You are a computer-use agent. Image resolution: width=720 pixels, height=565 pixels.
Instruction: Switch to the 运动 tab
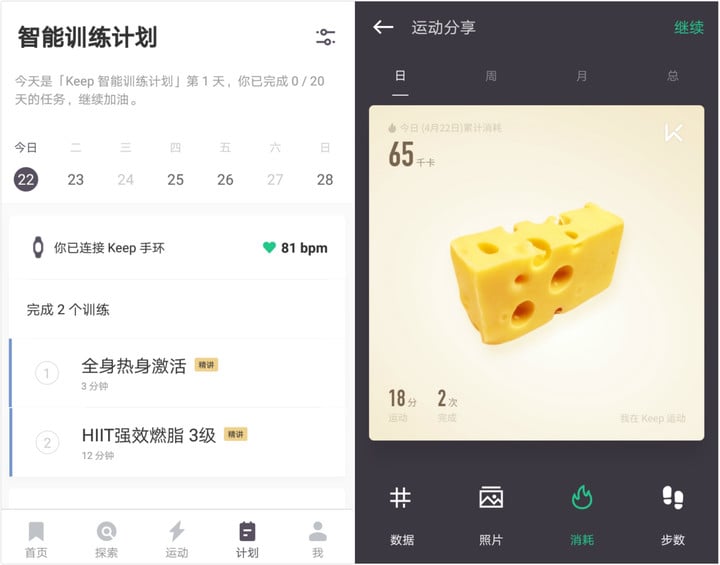177,539
